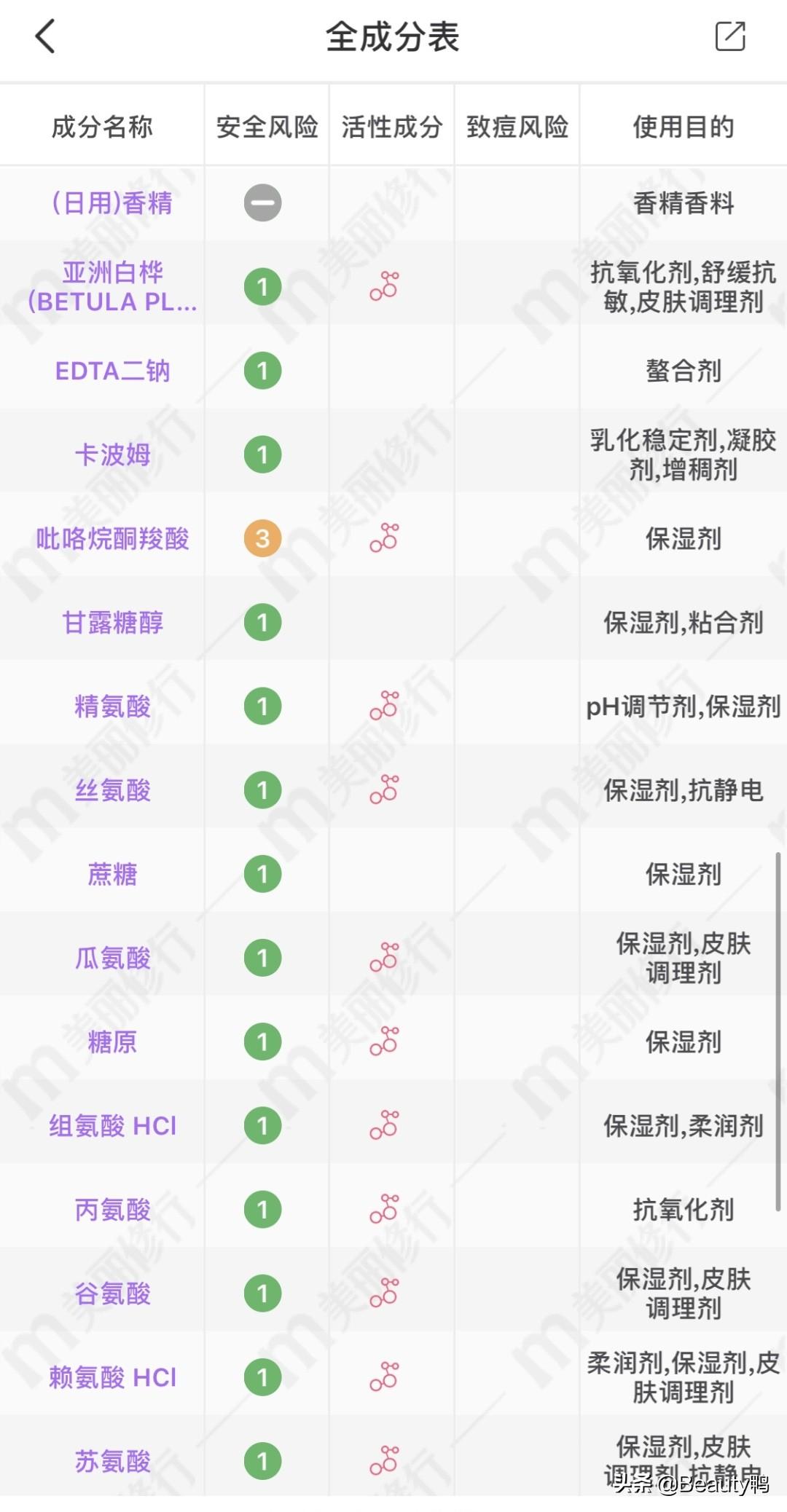
Task: Open ingredient (日用)香精 details
Action: click(x=112, y=202)
